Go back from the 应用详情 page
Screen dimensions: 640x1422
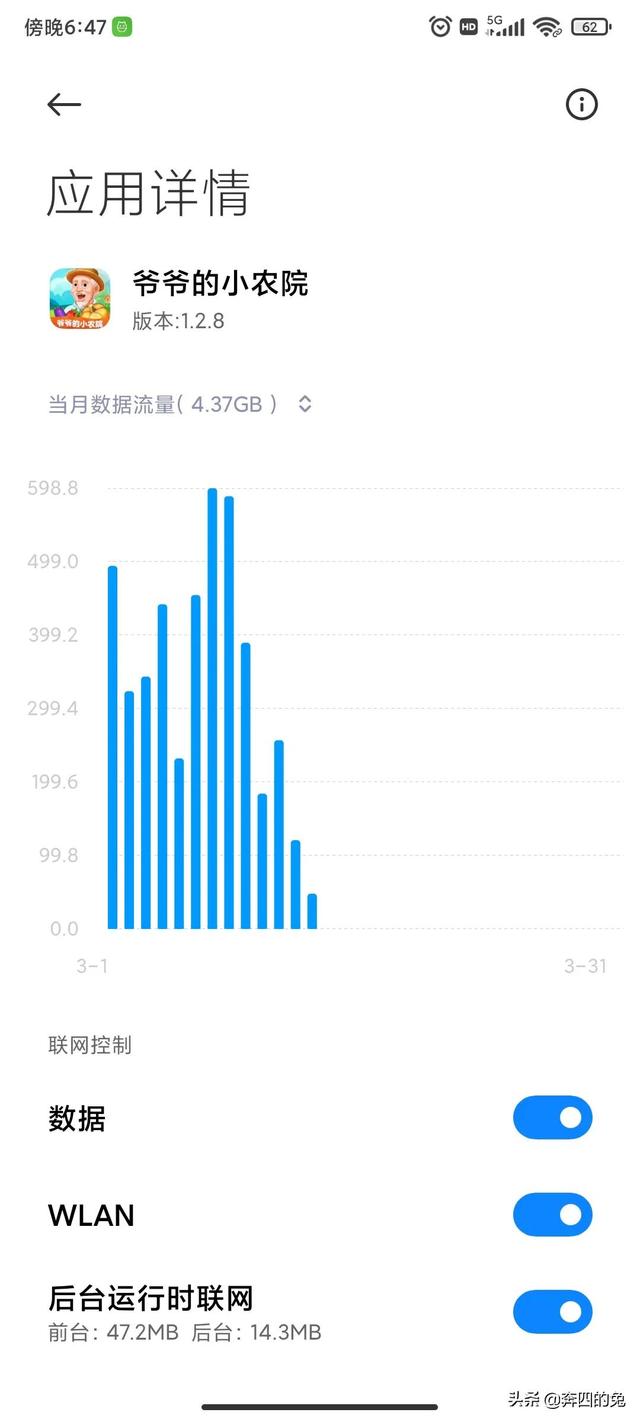(64, 105)
